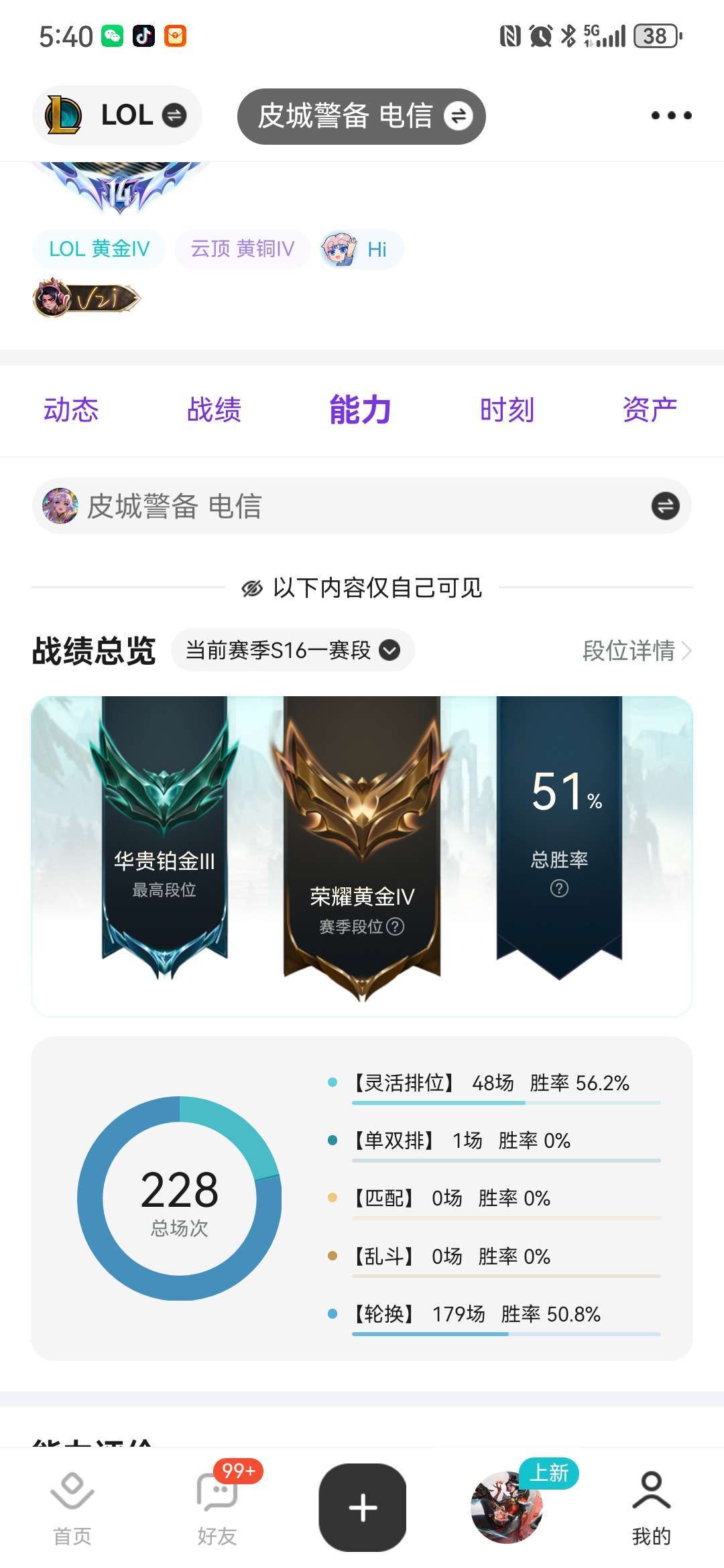This screenshot has width=724, height=1568.
Task: Switch to the 动态 tab
Action: click(71, 409)
